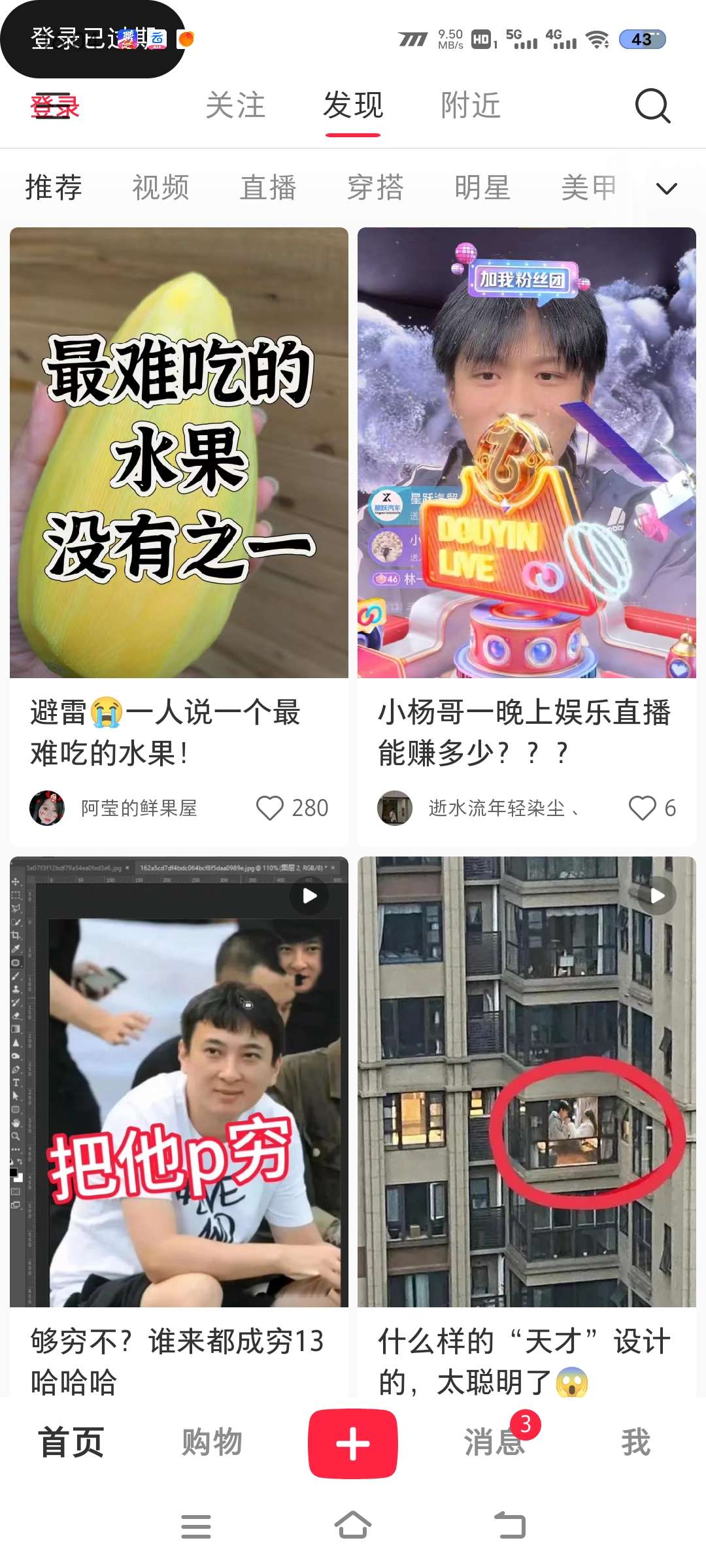Like the post by 逝水流年轻染尘
The width and height of the screenshot is (706, 1568).
642,808
